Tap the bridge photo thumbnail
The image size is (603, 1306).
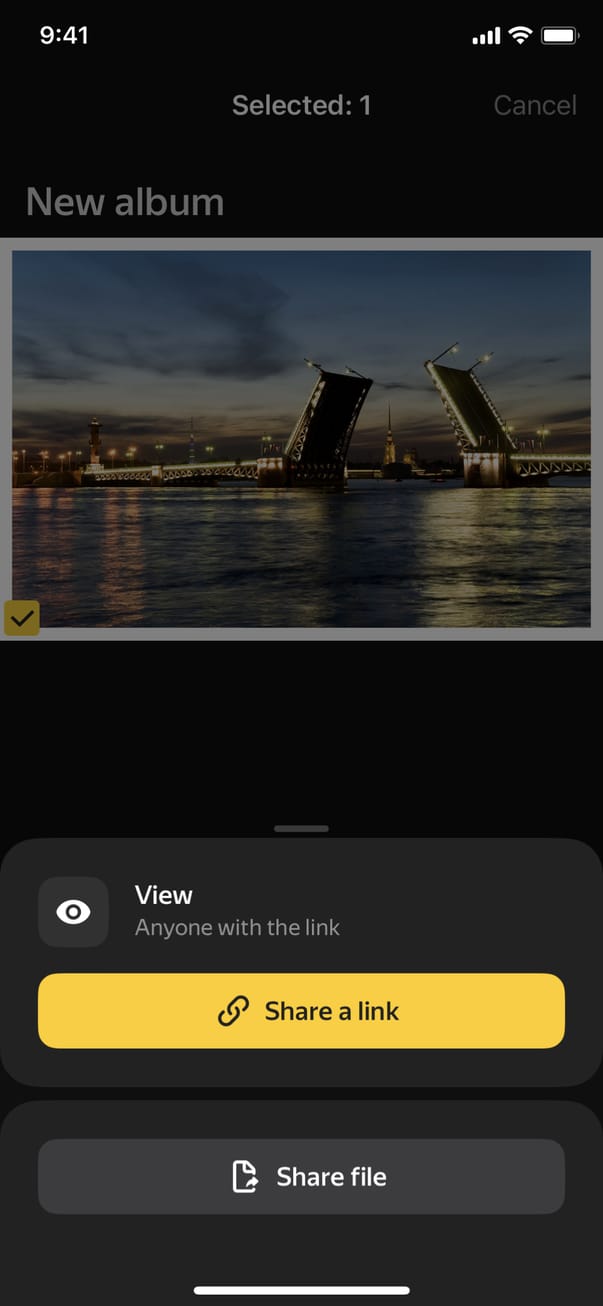(x=301, y=438)
